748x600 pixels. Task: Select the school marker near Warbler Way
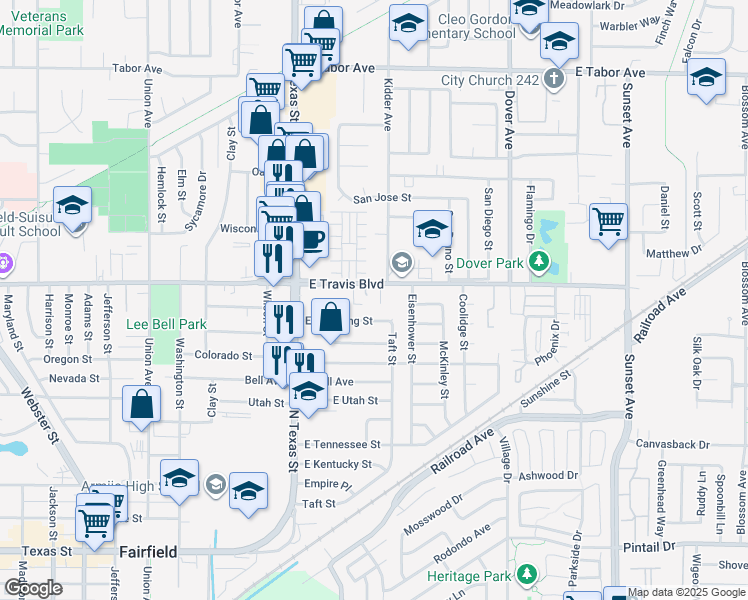(x=560, y=43)
